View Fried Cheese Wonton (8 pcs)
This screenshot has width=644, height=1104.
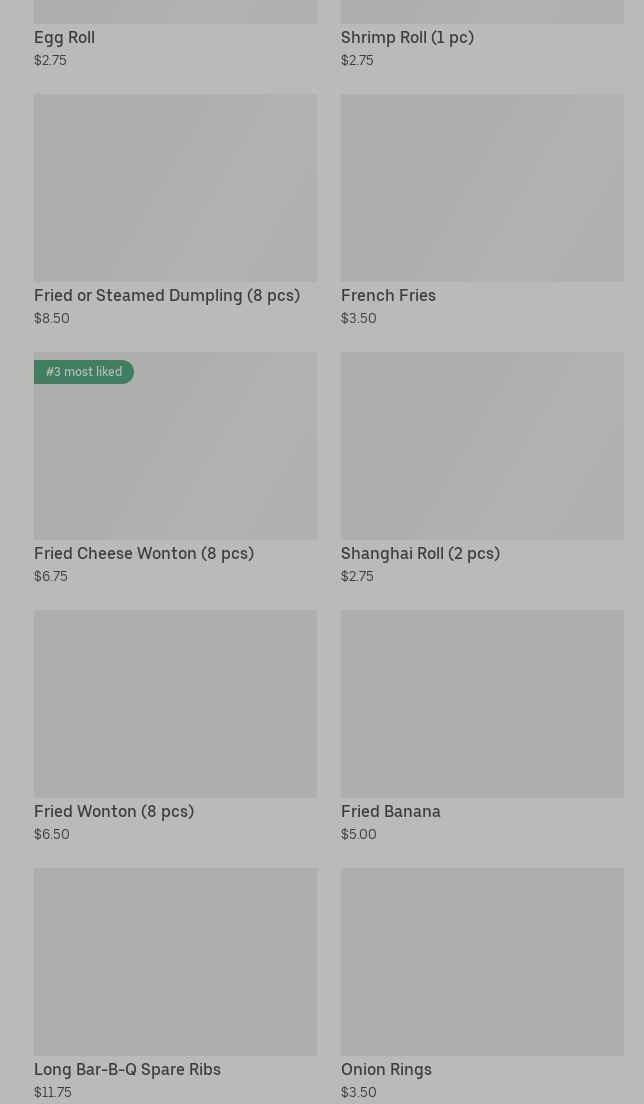point(175,468)
